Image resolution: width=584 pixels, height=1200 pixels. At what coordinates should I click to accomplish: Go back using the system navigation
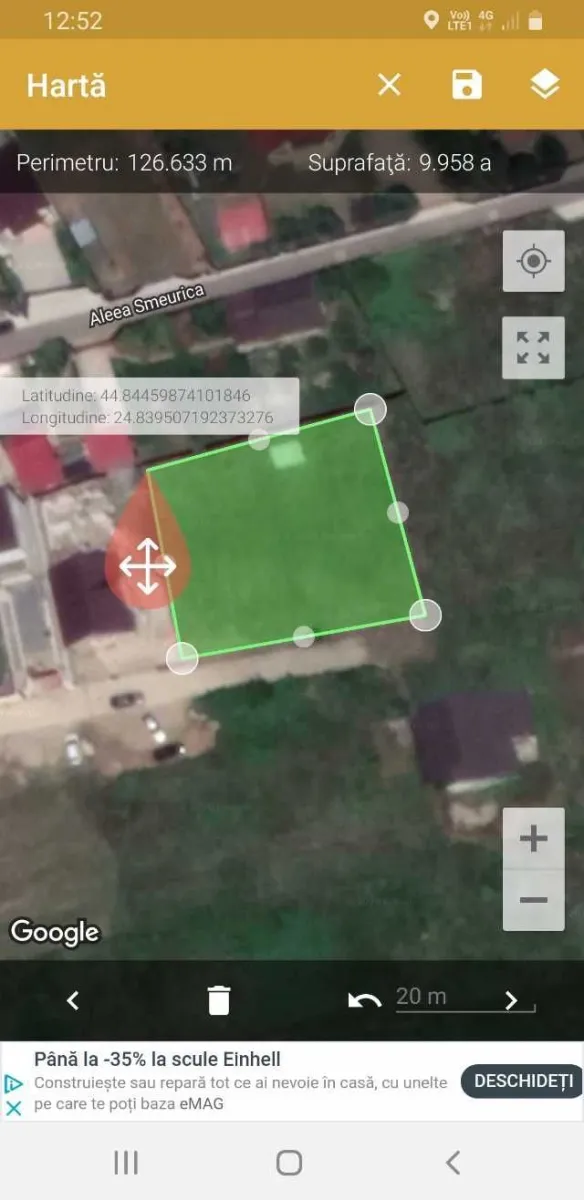453,1162
